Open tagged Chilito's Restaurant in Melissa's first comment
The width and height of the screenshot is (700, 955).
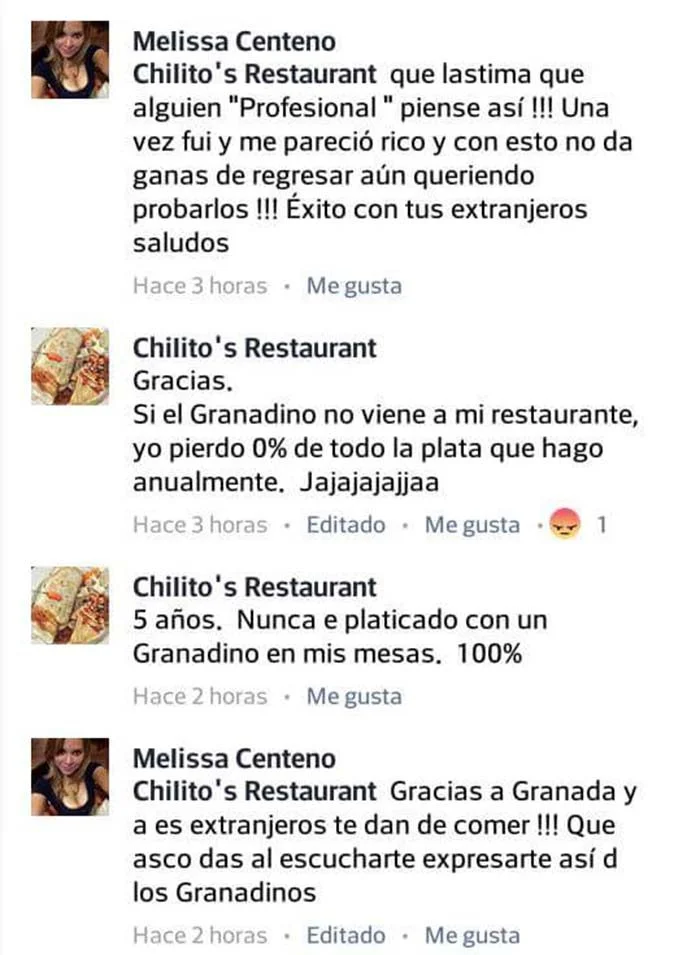point(255,74)
